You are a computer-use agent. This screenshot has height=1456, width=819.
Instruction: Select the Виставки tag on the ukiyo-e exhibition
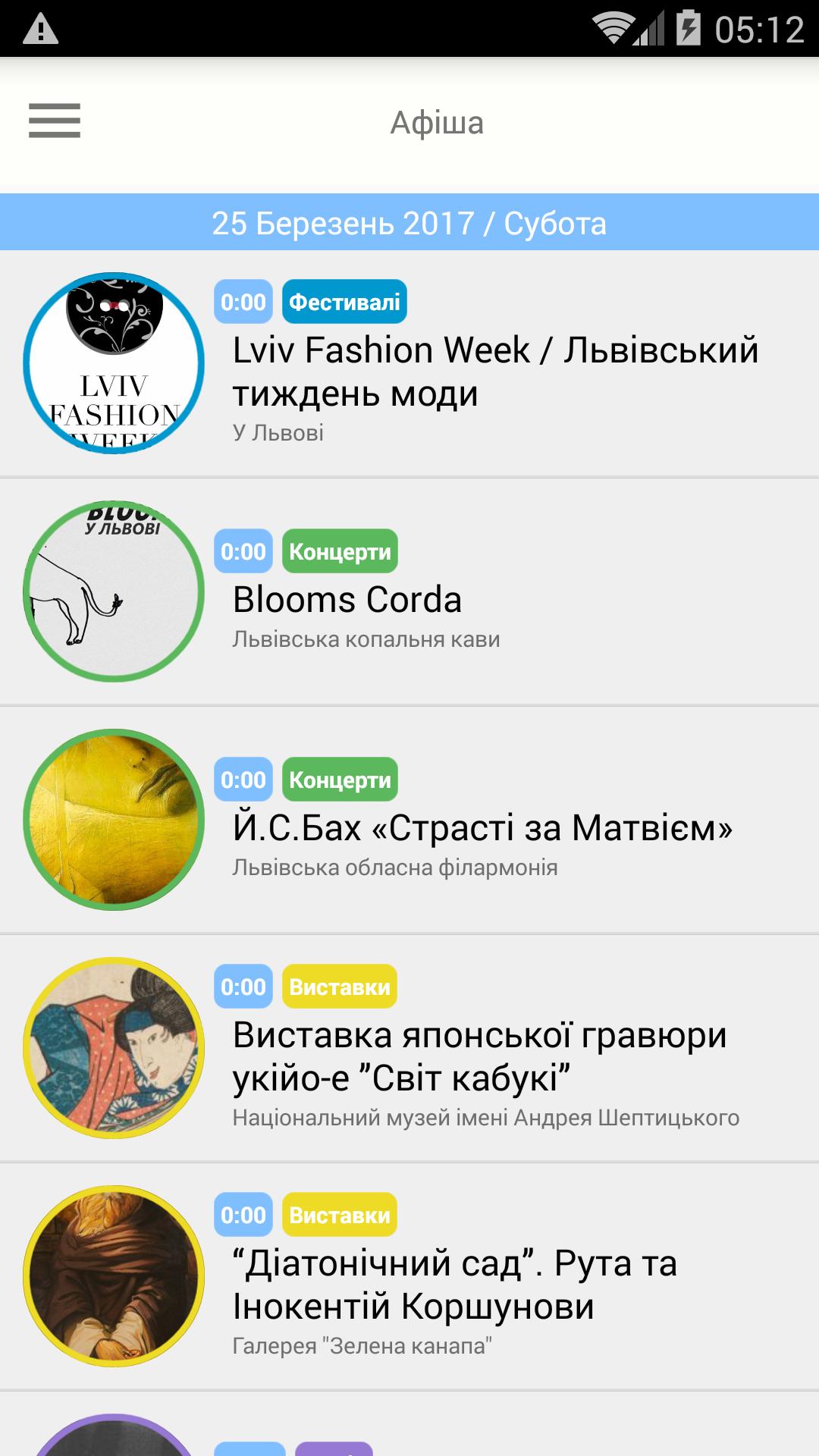click(340, 987)
